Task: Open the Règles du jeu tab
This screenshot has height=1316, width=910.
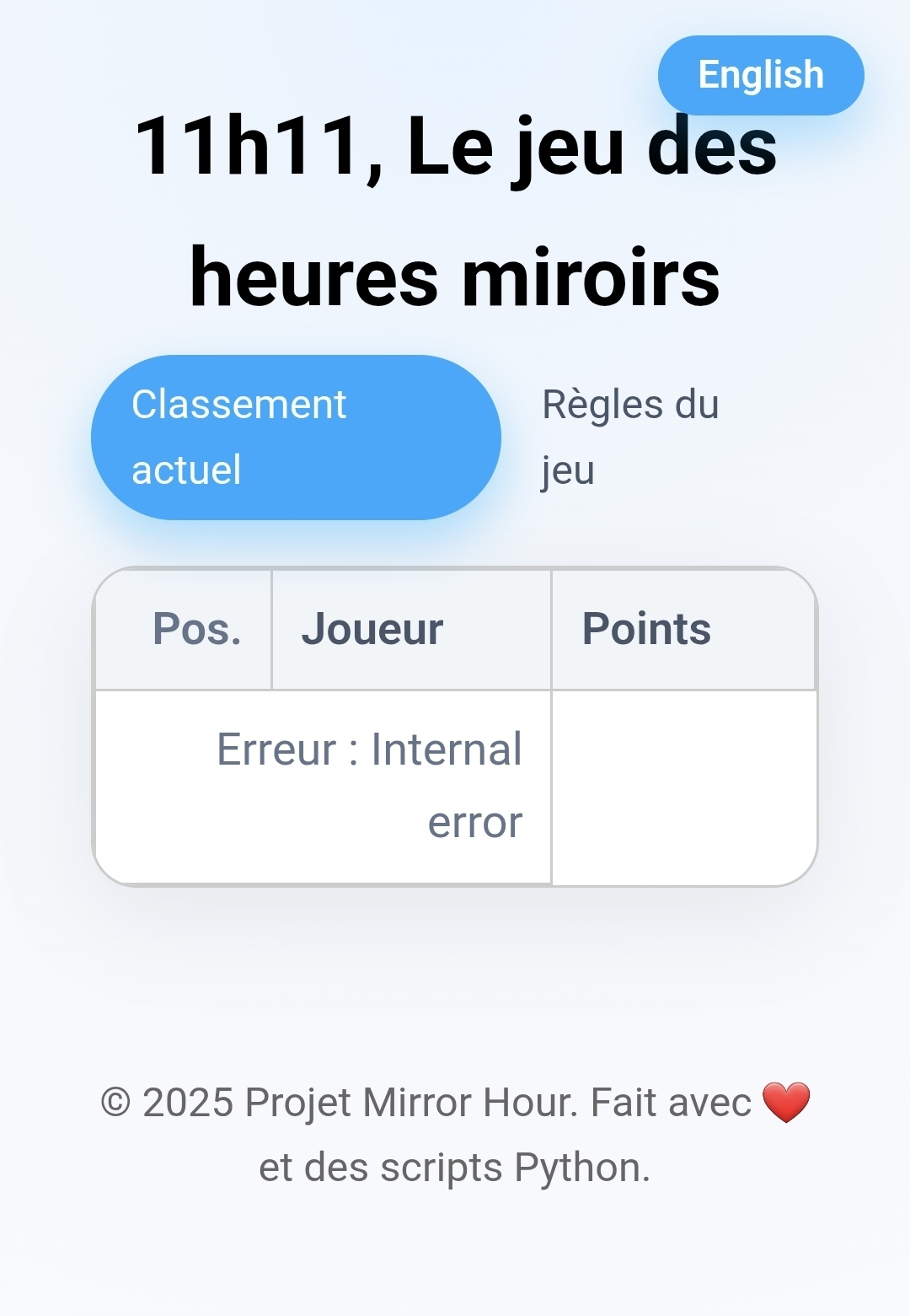Action: click(630, 438)
